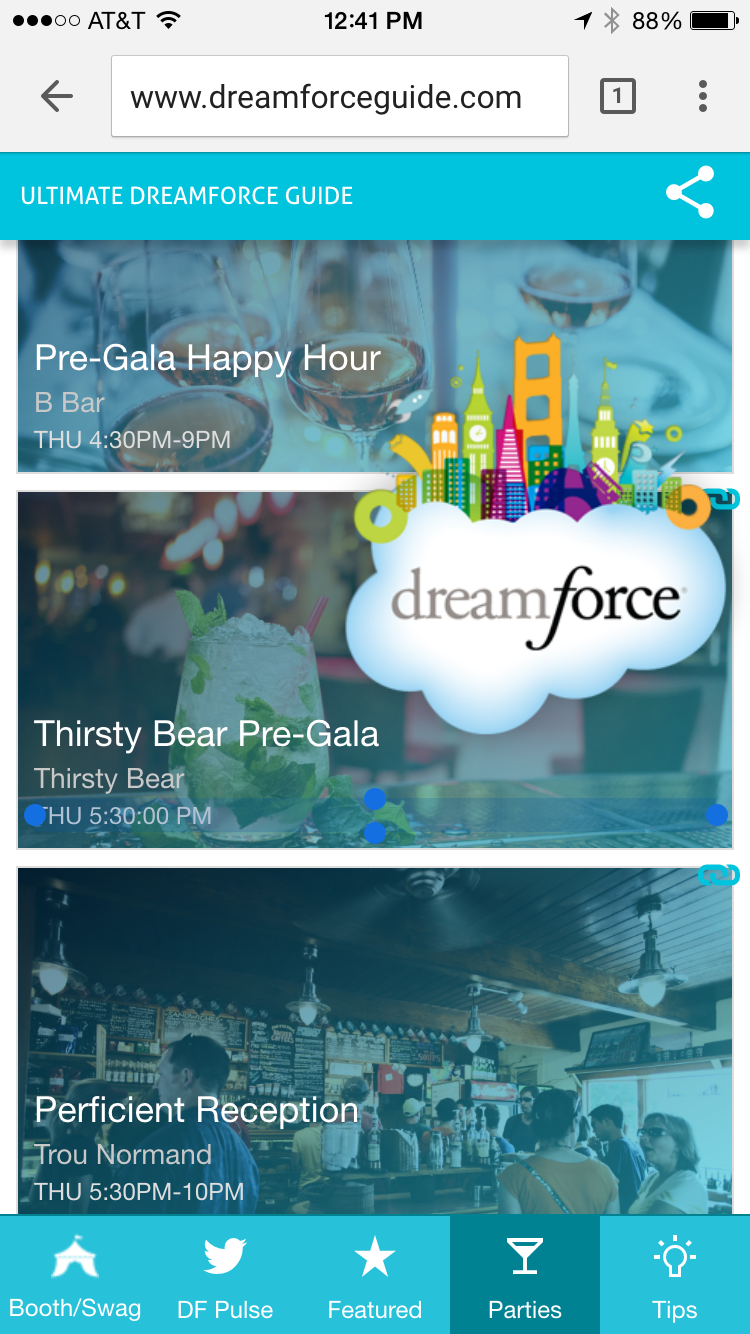
Task: Select the ULTIMATE DREAMFORCE GUIDE title
Action: (186, 196)
